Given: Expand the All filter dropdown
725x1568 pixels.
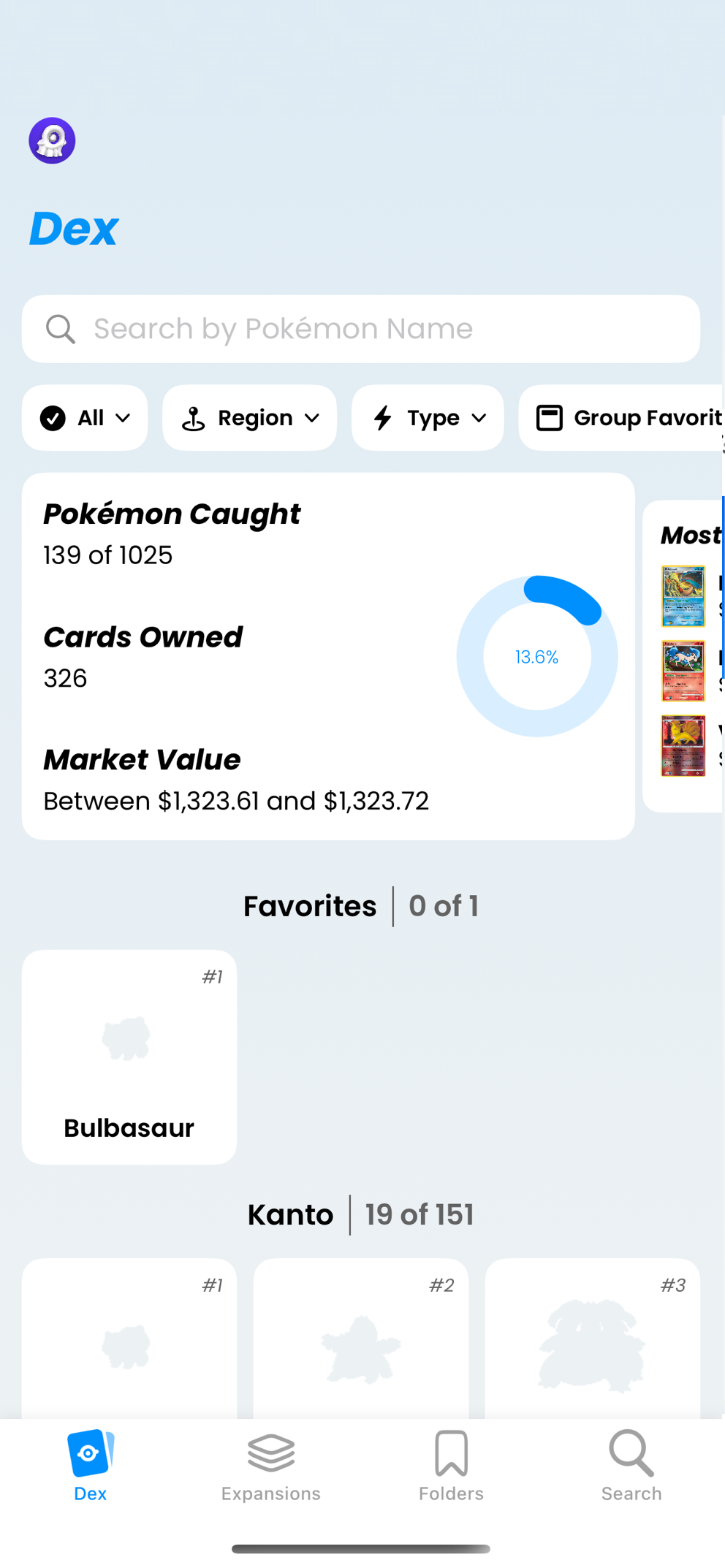Looking at the screenshot, I should (85, 418).
